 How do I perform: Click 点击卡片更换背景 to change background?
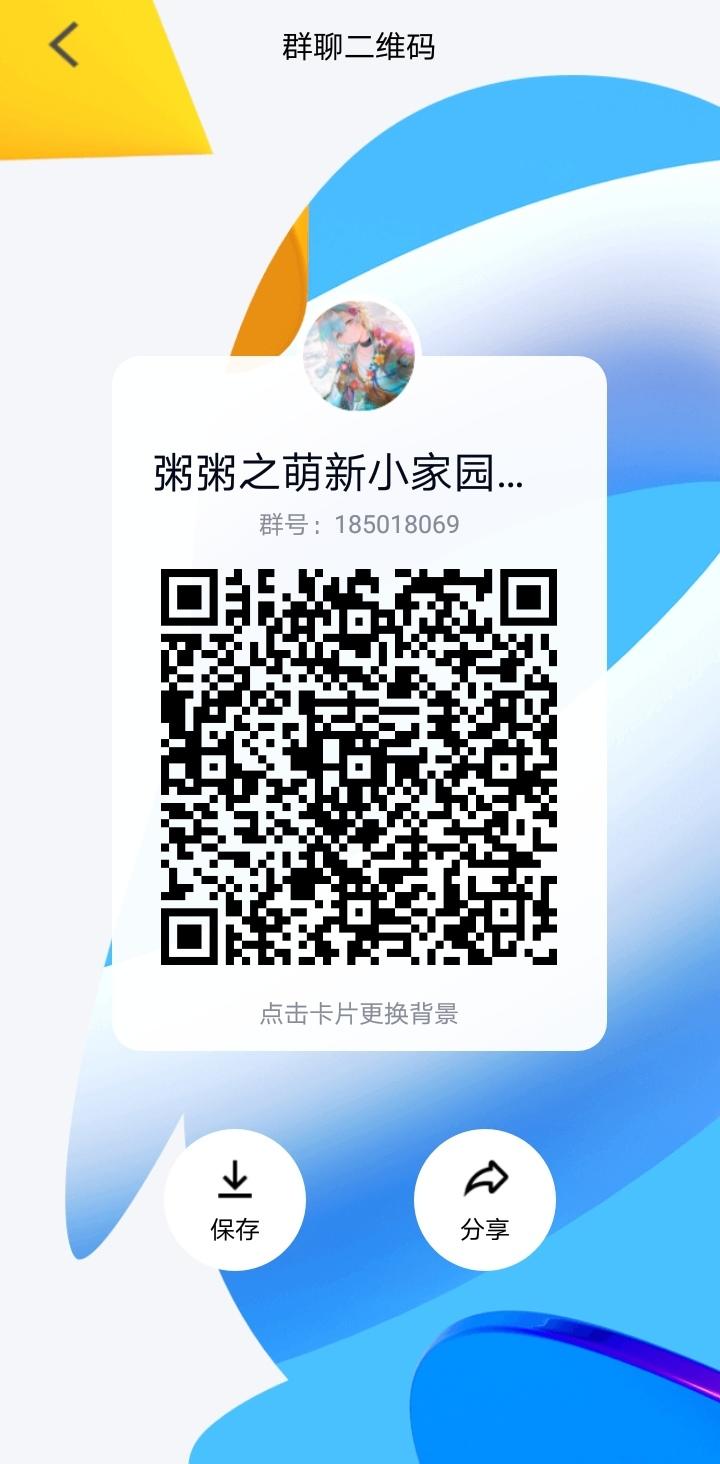[360, 1013]
